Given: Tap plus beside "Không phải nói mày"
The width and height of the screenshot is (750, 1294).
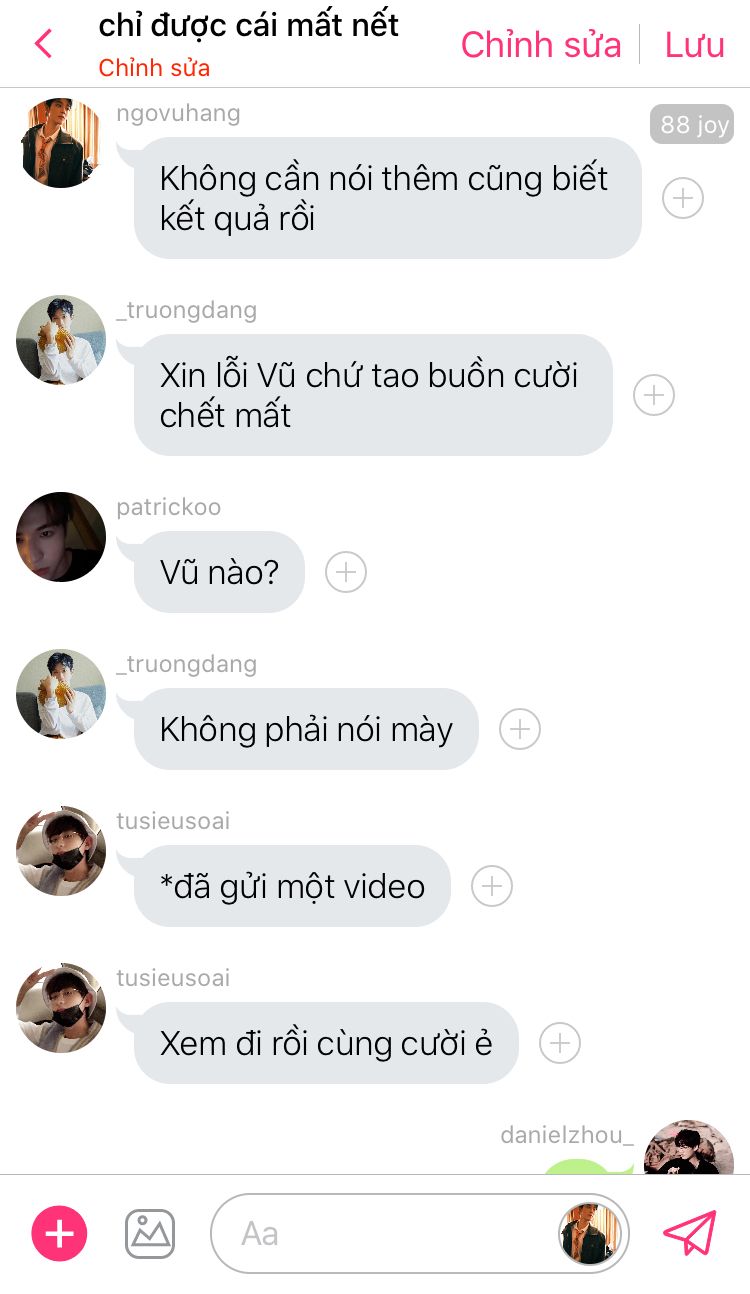Looking at the screenshot, I should tap(520, 729).
